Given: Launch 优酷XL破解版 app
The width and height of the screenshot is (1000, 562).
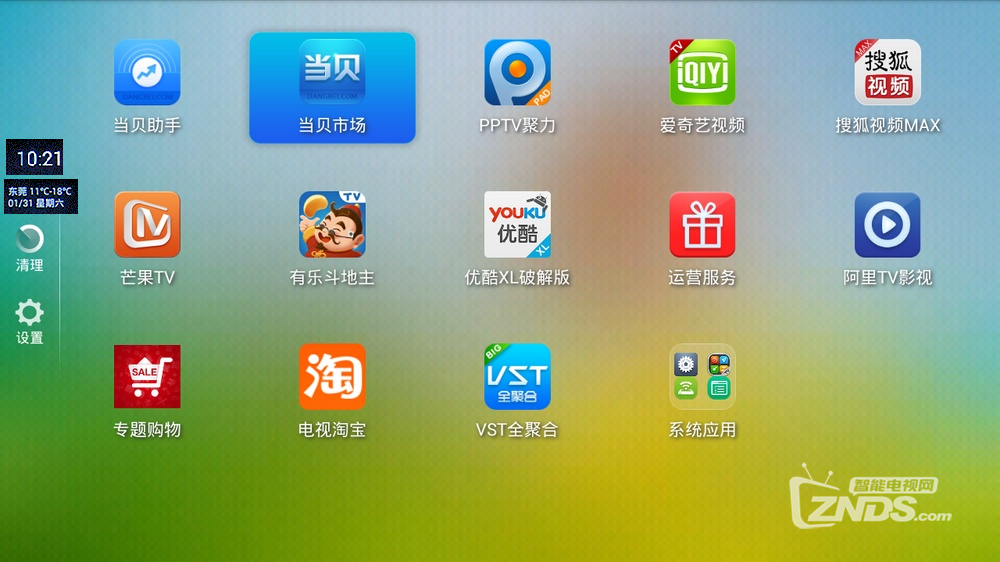Looking at the screenshot, I should pos(517,225).
